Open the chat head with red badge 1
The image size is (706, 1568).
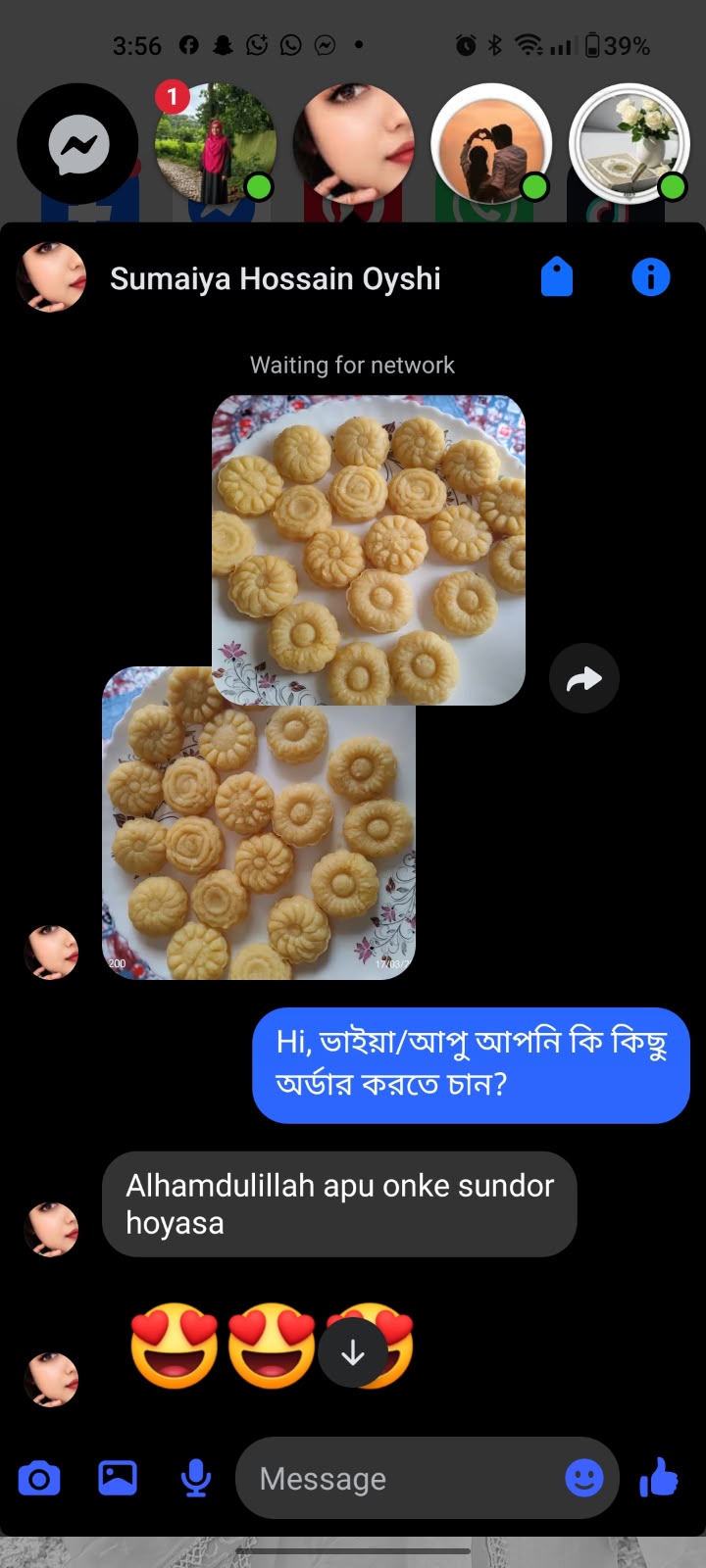(216, 143)
